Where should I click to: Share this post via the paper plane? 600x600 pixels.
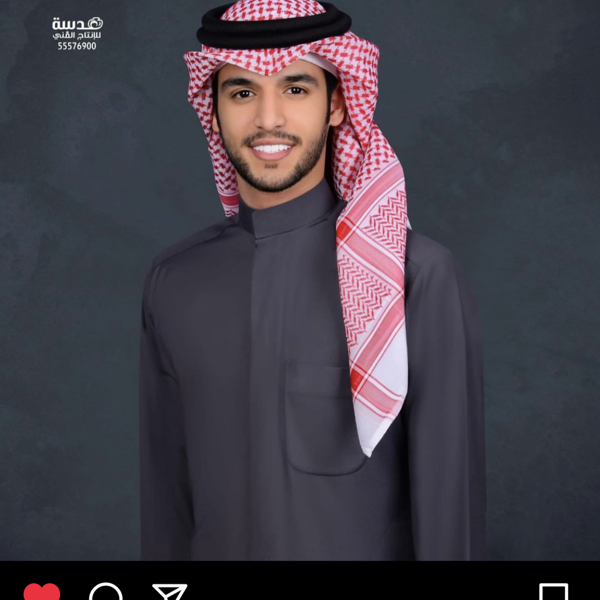tap(170, 592)
